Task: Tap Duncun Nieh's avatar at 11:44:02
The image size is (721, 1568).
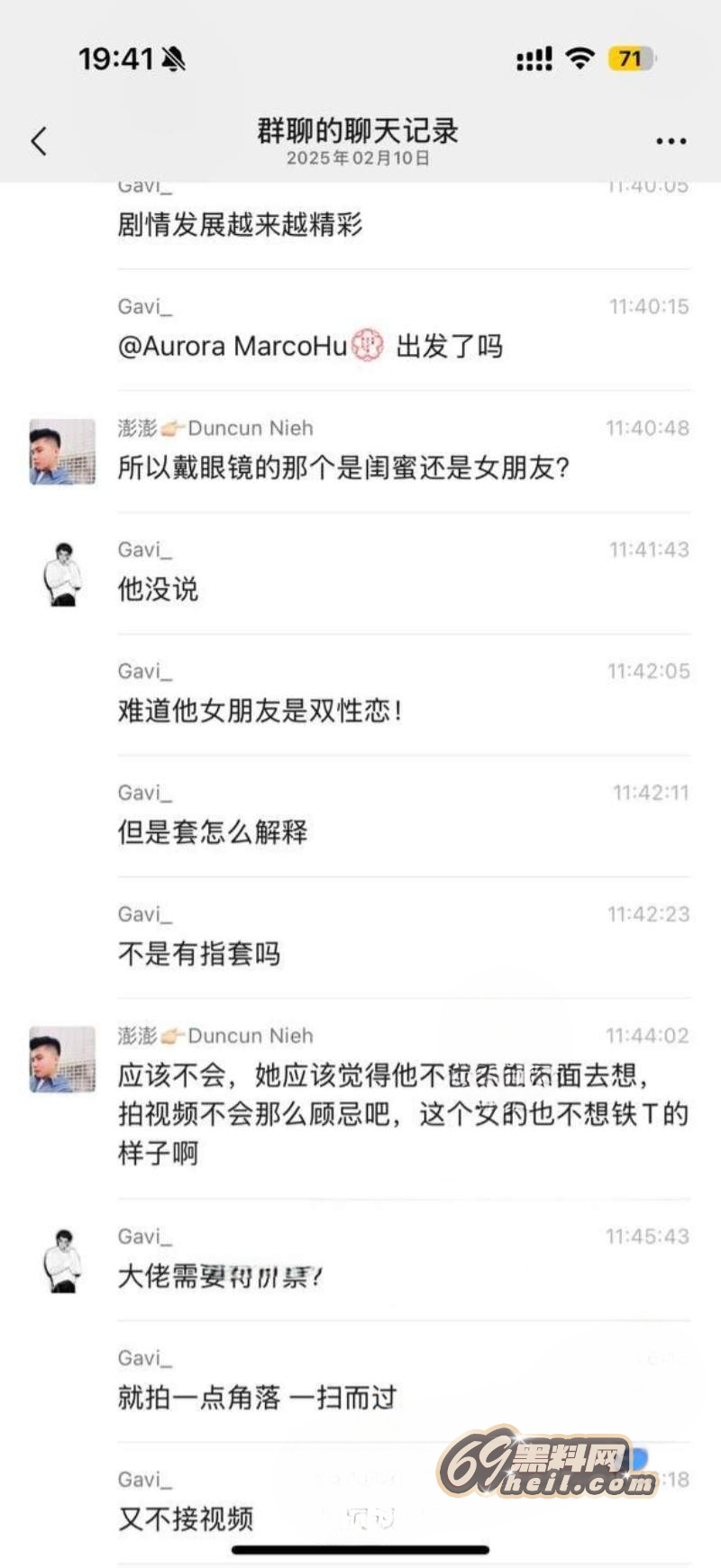Action: [62, 1059]
